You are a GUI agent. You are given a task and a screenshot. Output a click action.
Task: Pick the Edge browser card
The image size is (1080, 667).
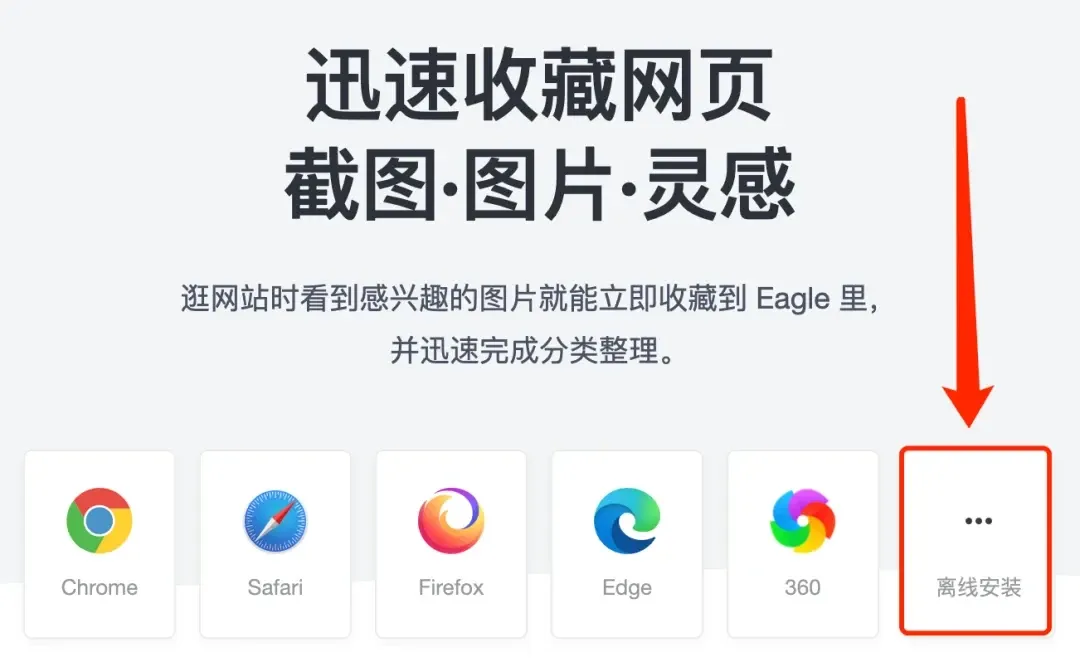coord(627,542)
